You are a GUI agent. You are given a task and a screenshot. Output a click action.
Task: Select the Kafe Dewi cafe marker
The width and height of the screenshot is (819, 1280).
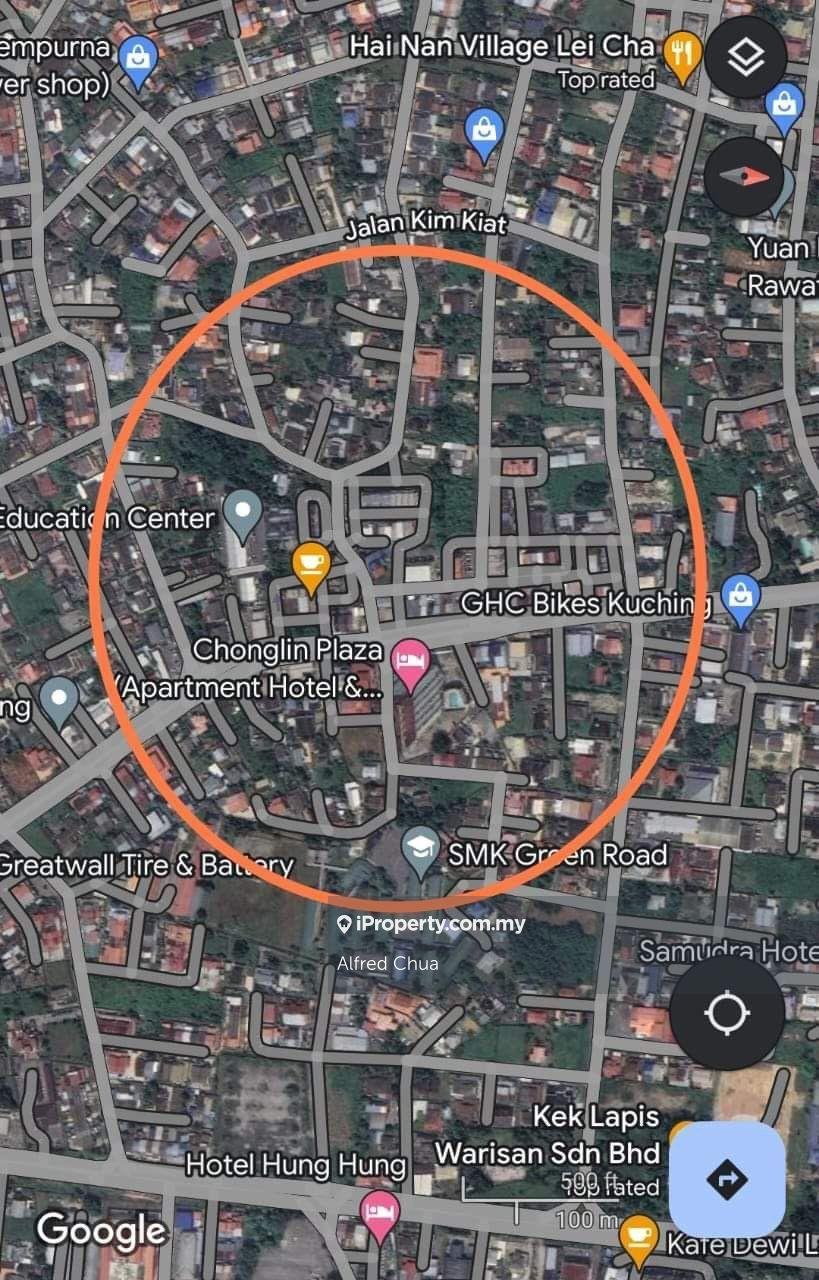(x=637, y=1237)
